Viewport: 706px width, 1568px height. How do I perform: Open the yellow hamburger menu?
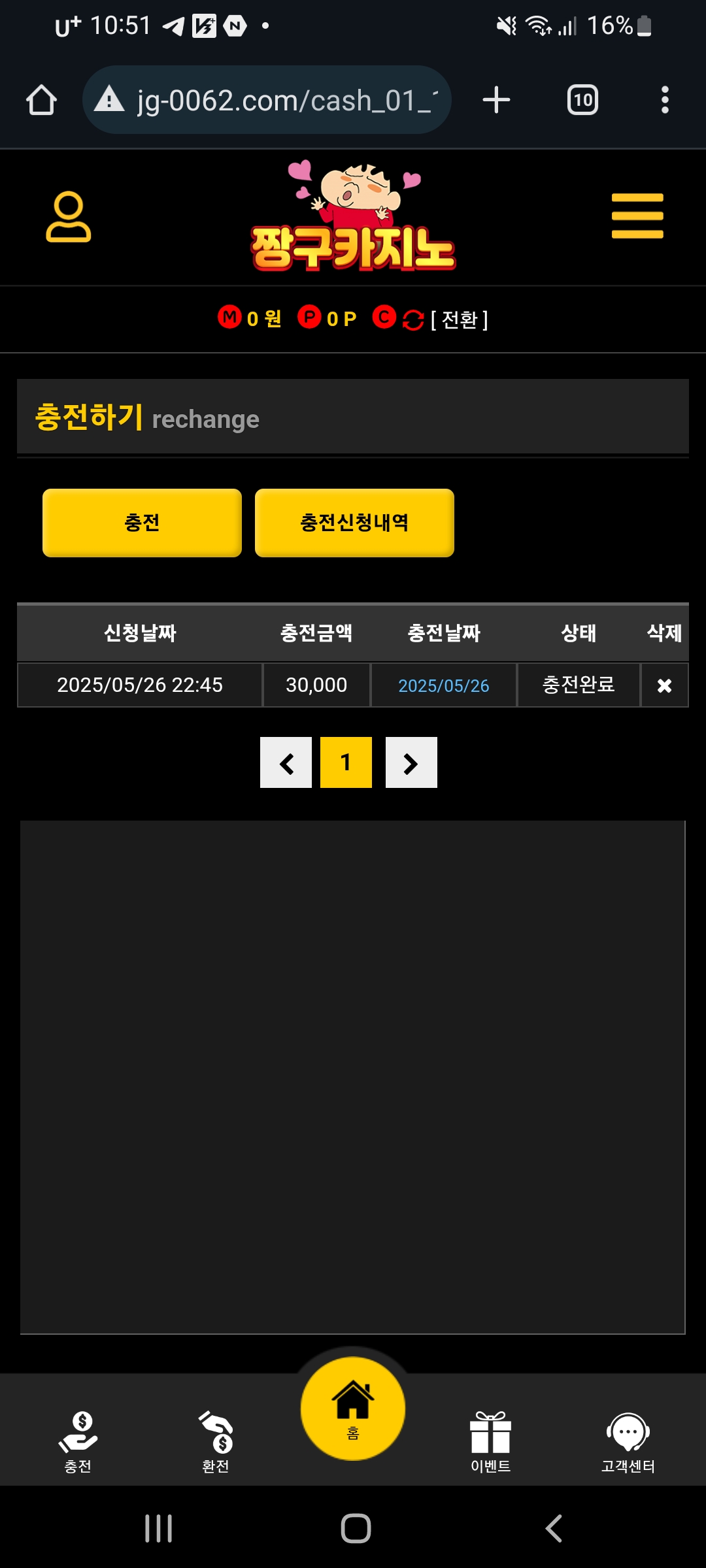637,216
